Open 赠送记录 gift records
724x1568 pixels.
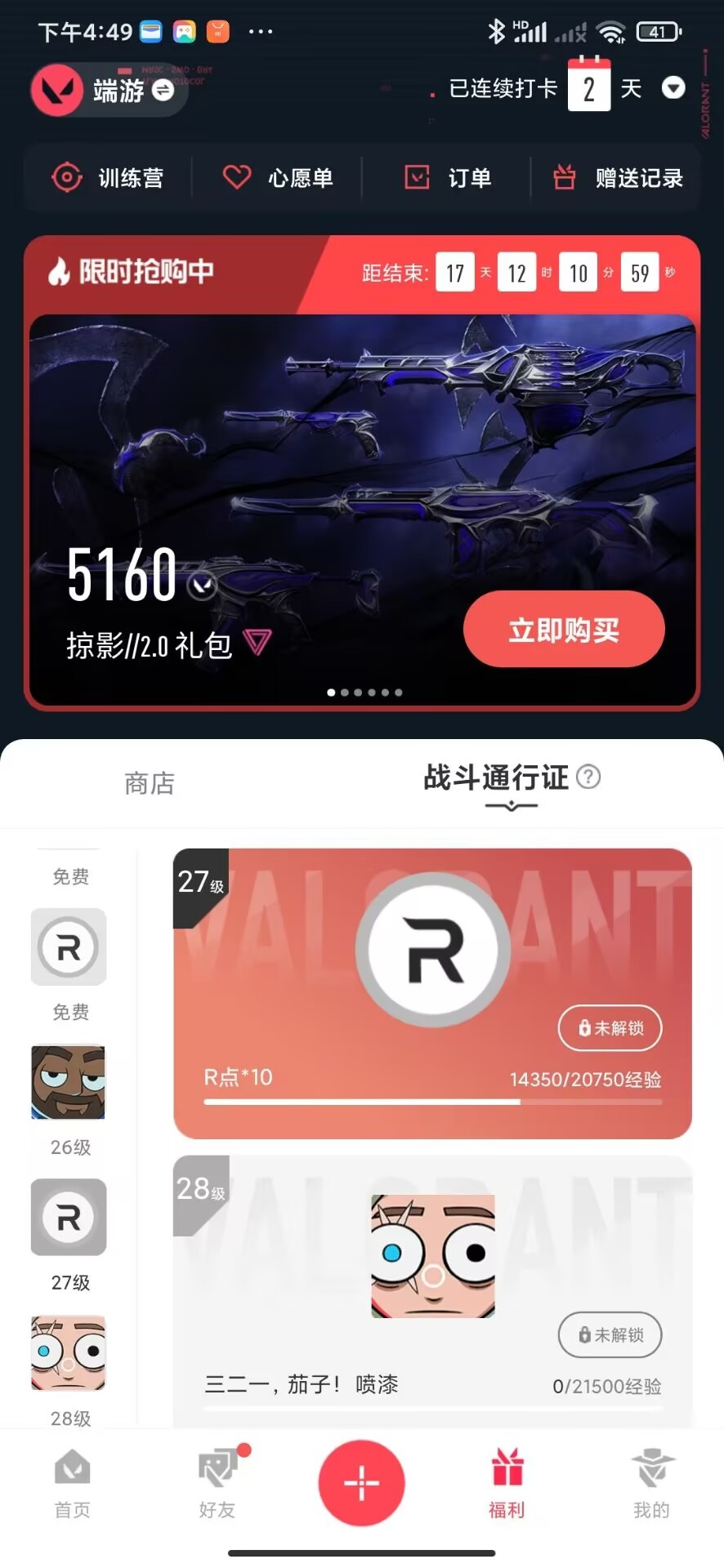[x=618, y=177]
